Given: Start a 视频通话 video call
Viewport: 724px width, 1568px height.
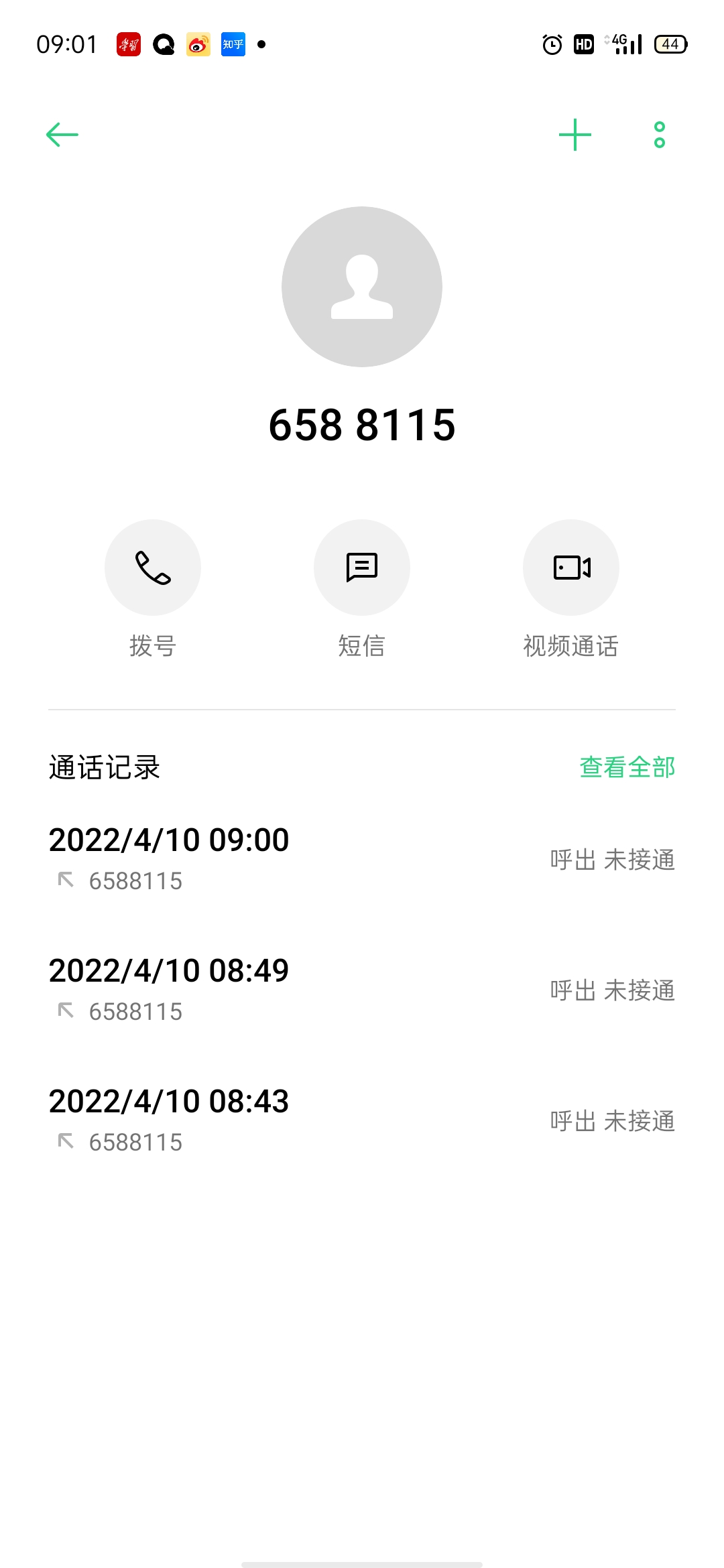Looking at the screenshot, I should pos(571,568).
